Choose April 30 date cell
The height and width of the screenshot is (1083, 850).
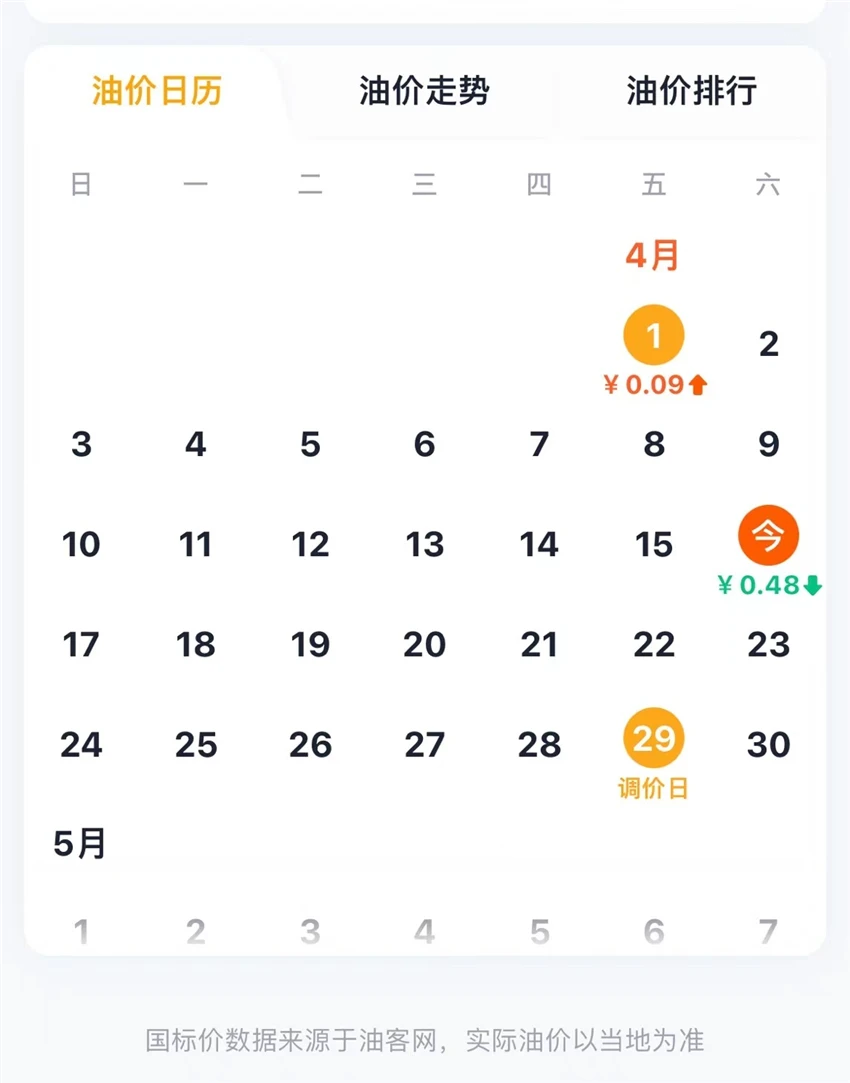[768, 745]
